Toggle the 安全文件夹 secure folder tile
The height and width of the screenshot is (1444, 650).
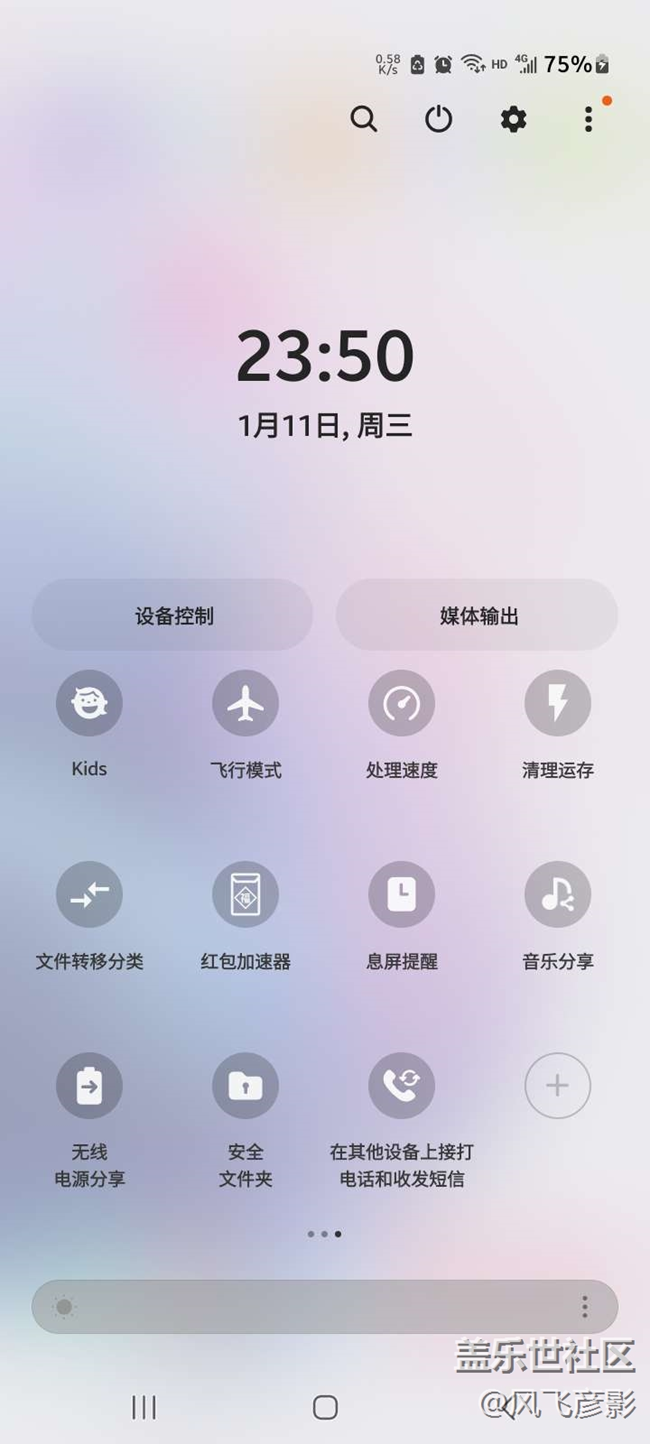(245, 1085)
